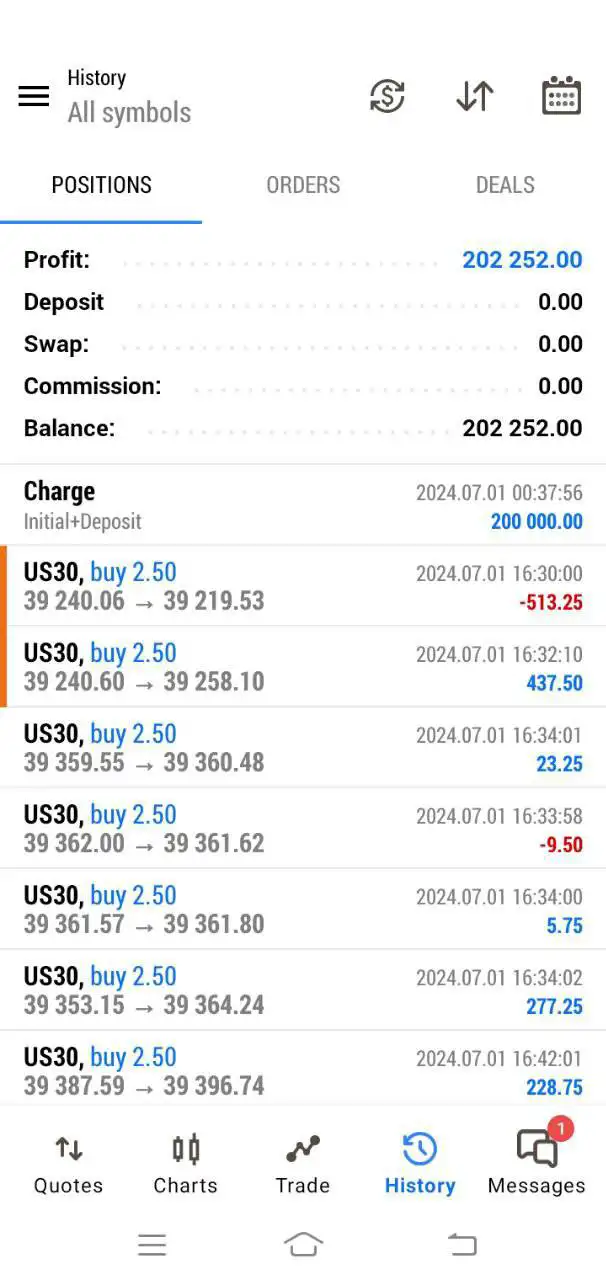Viewport: 606px width, 1280px height.
Task: Expand the US30 position with -9.50 loss
Action: click(x=303, y=829)
